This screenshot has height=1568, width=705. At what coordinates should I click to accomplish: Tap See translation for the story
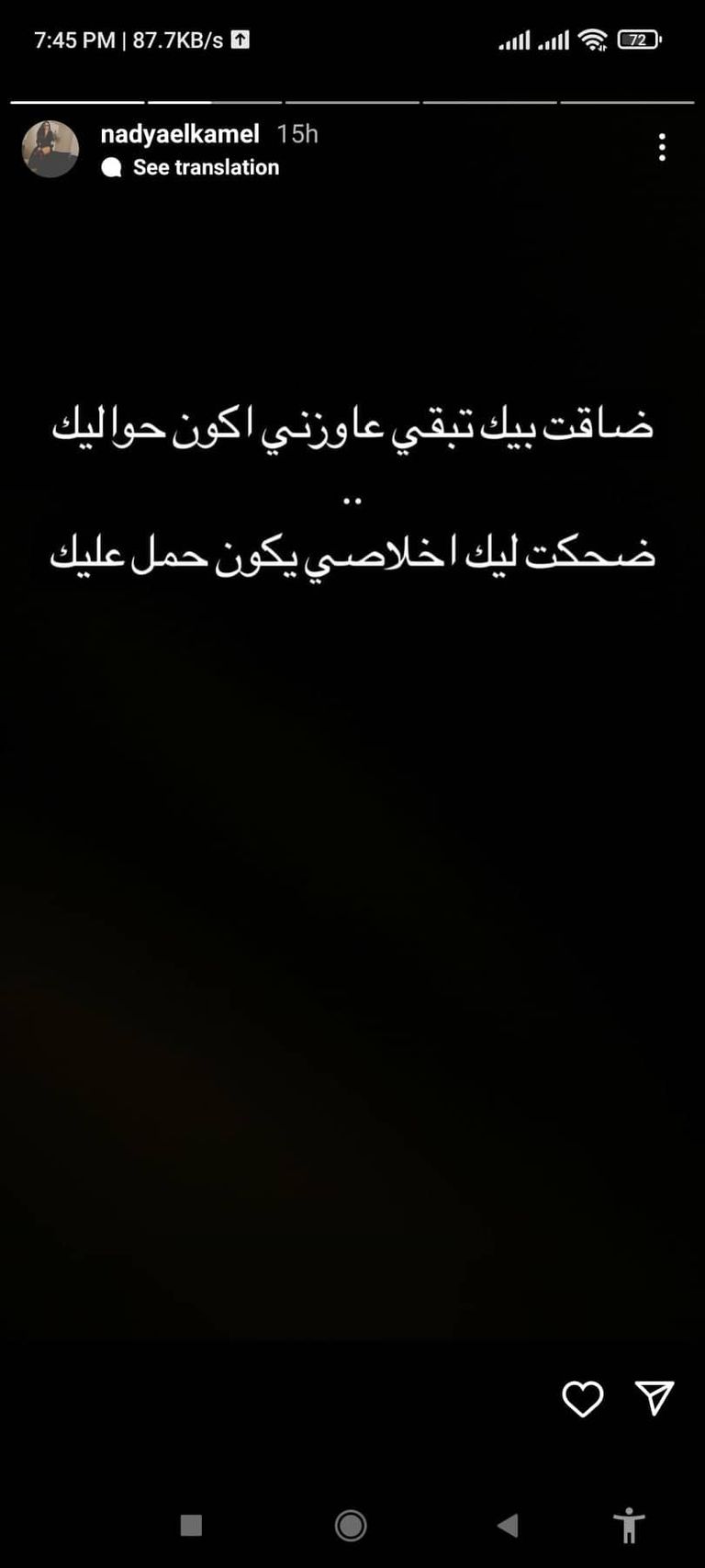(206, 167)
